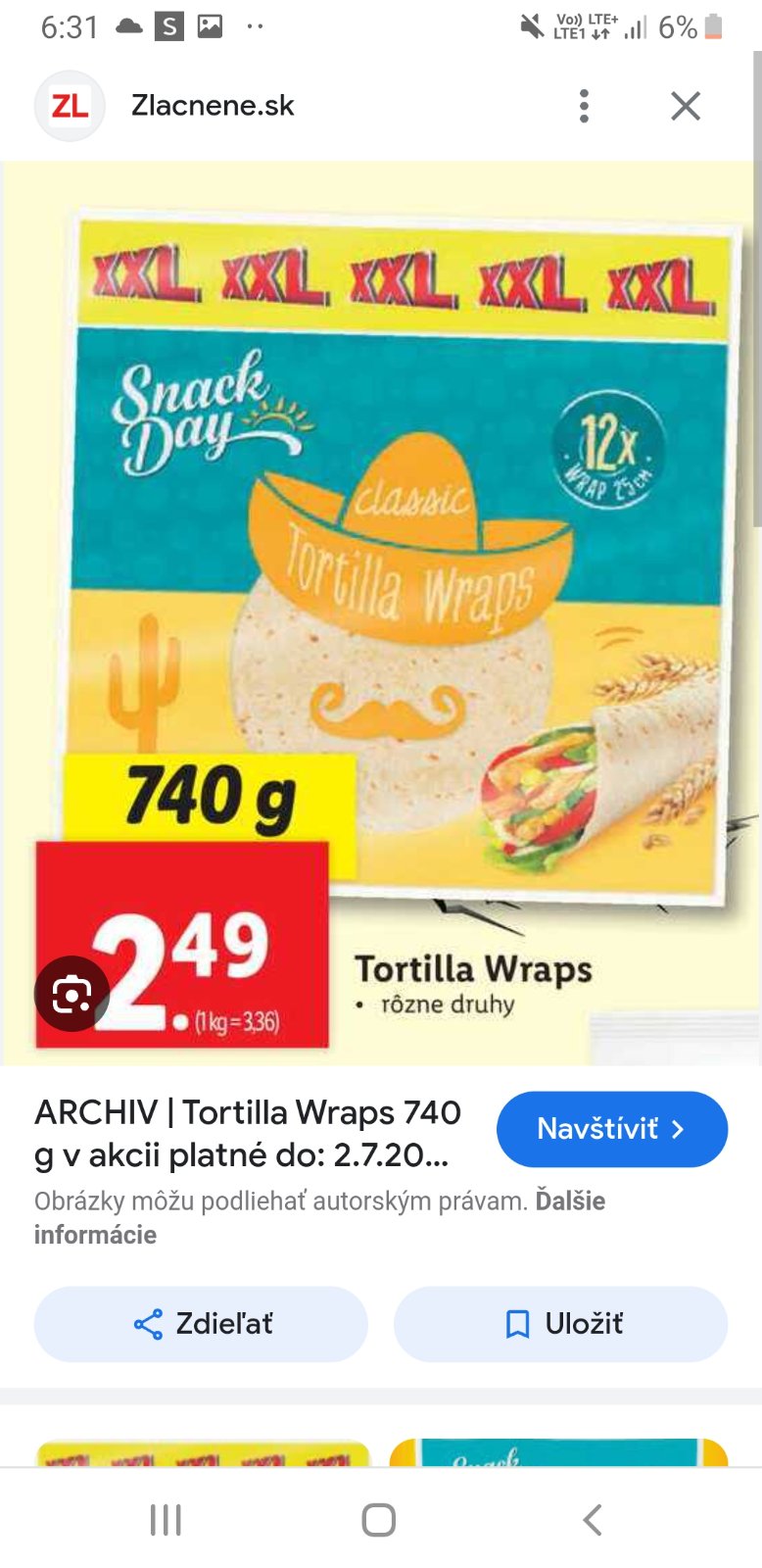Open the ARCHIV Tortilla Wraps 740 g title
This screenshot has width=762, height=1568.
(247, 1134)
